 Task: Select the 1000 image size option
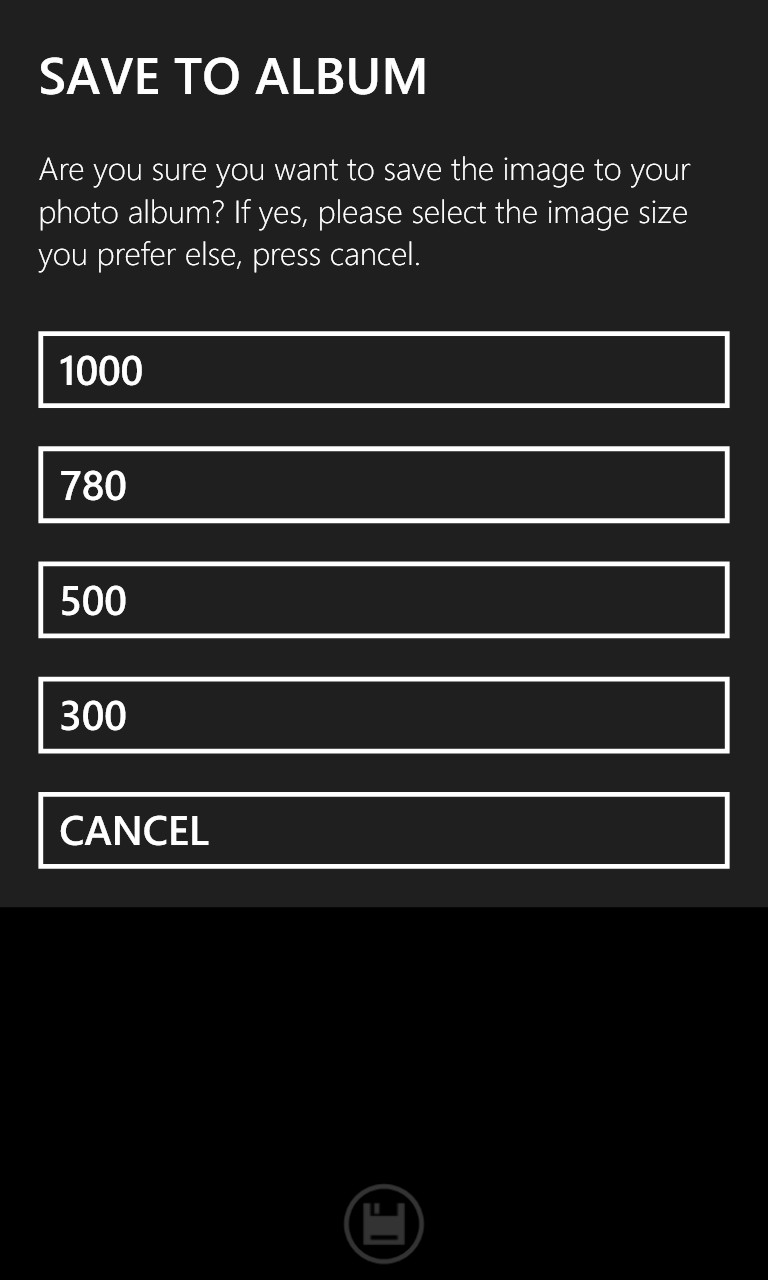(x=384, y=370)
